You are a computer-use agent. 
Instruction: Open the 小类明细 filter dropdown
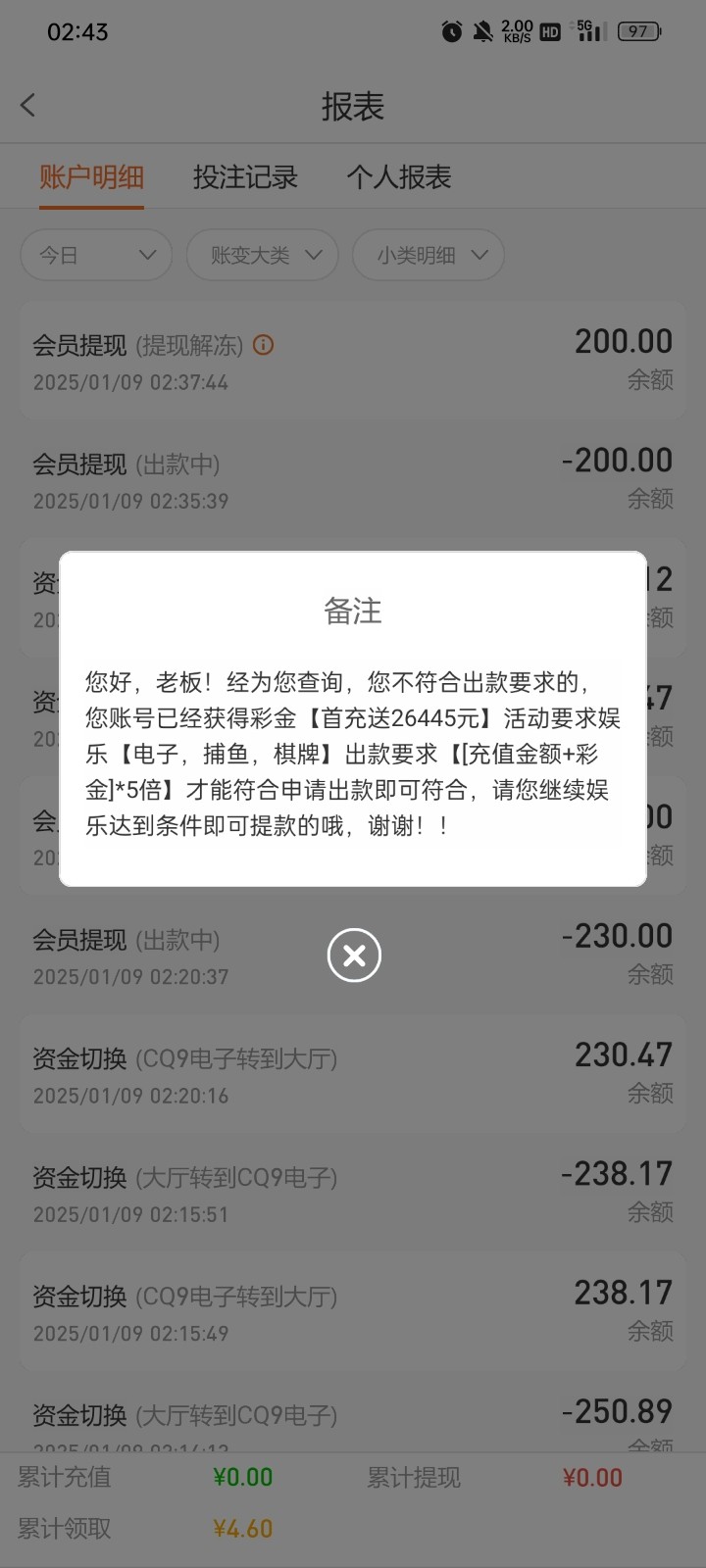click(x=429, y=256)
